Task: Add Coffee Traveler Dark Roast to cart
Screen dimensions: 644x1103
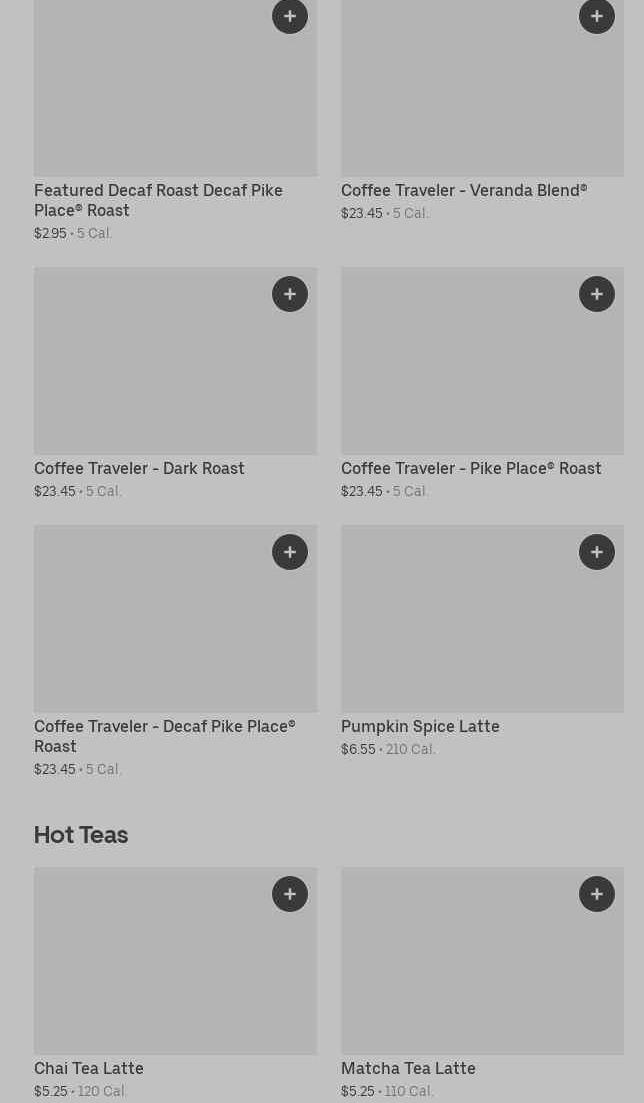Action: pos(290,294)
